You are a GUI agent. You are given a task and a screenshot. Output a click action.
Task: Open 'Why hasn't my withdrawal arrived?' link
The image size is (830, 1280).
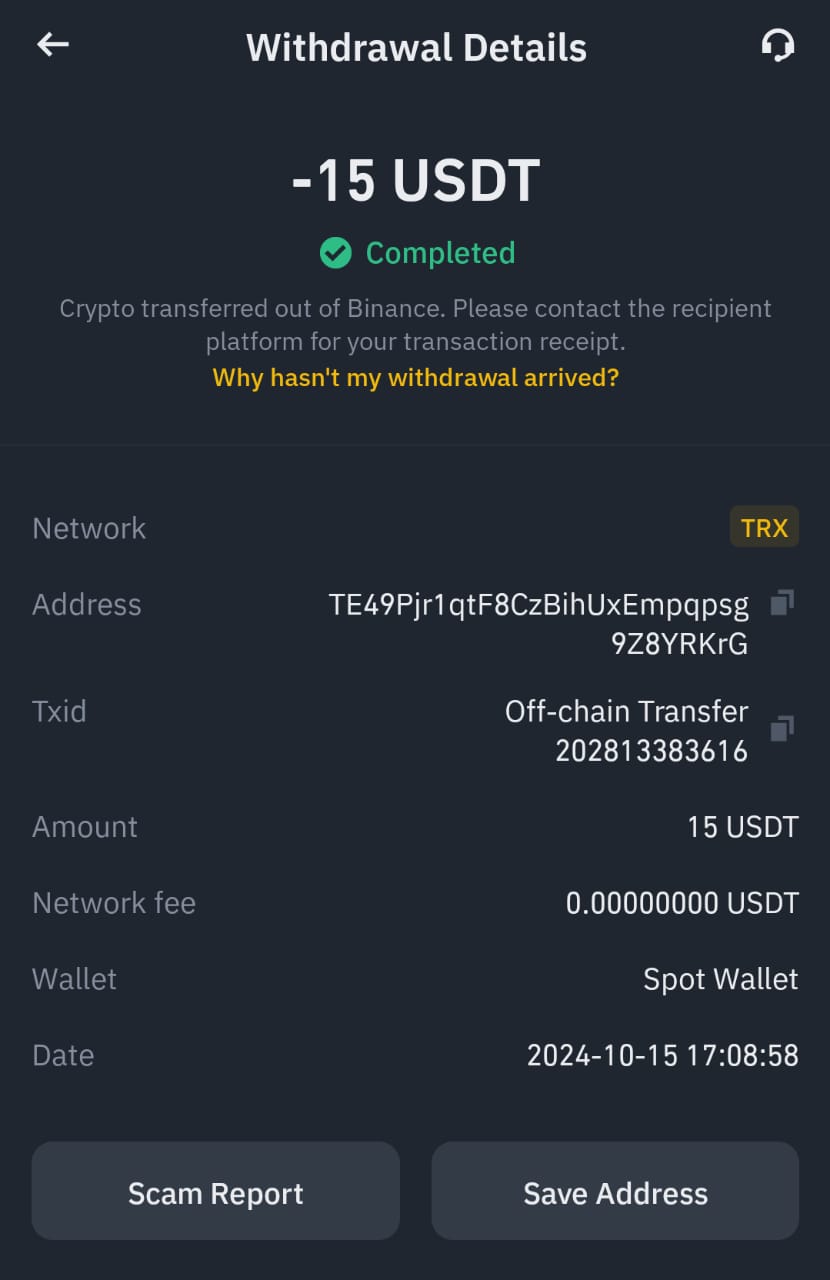coord(414,377)
